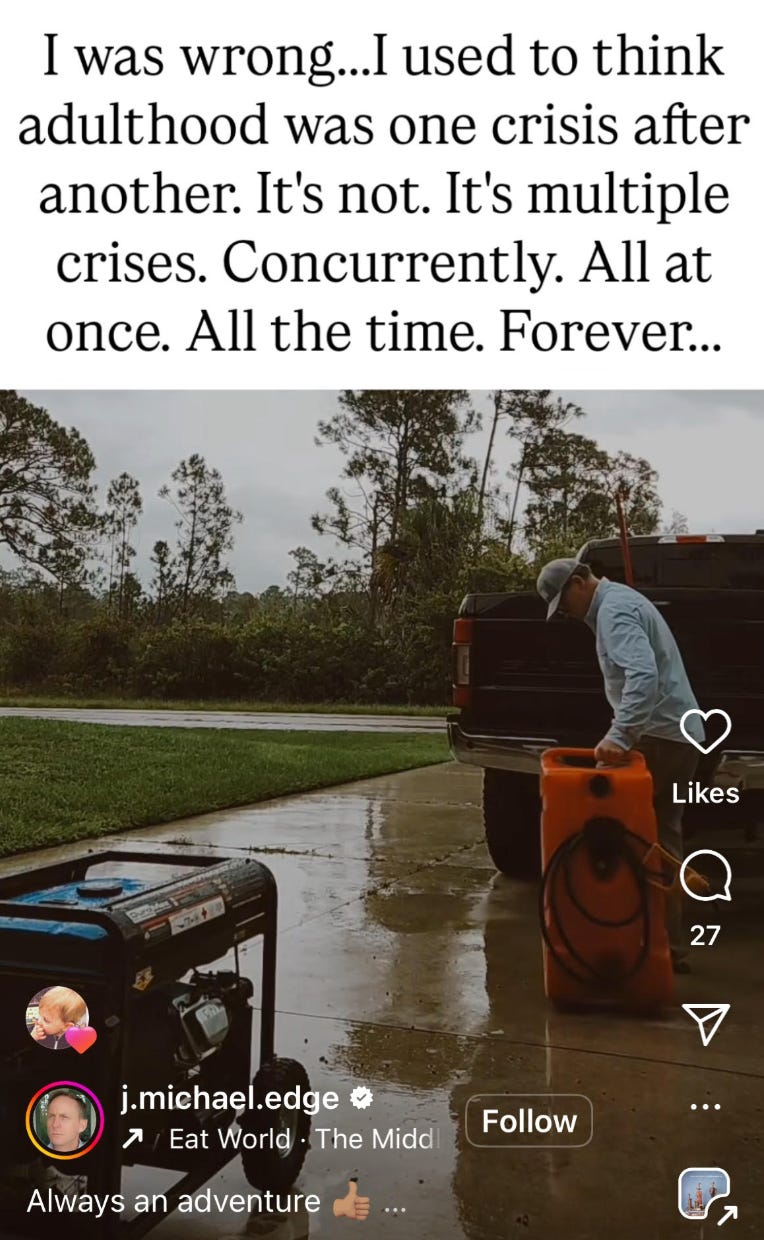
Task: Open the three-dot more options menu
Action: [705, 1106]
